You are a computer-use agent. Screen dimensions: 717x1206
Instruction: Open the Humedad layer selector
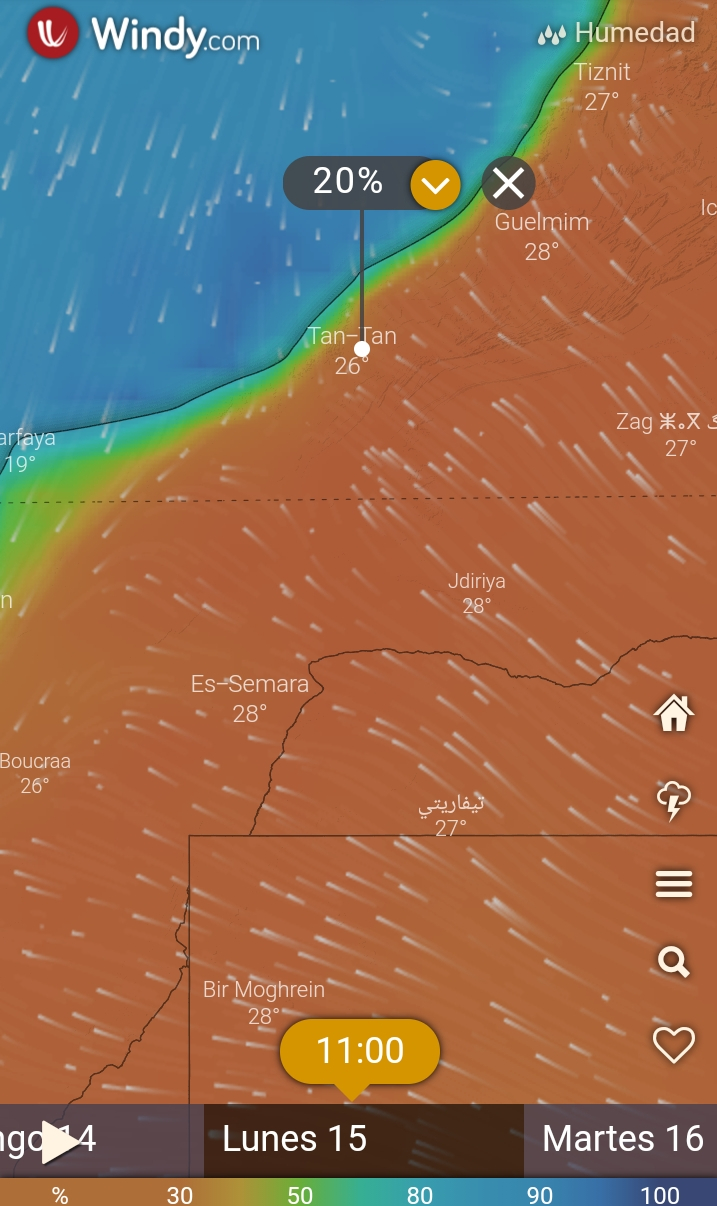[616, 33]
